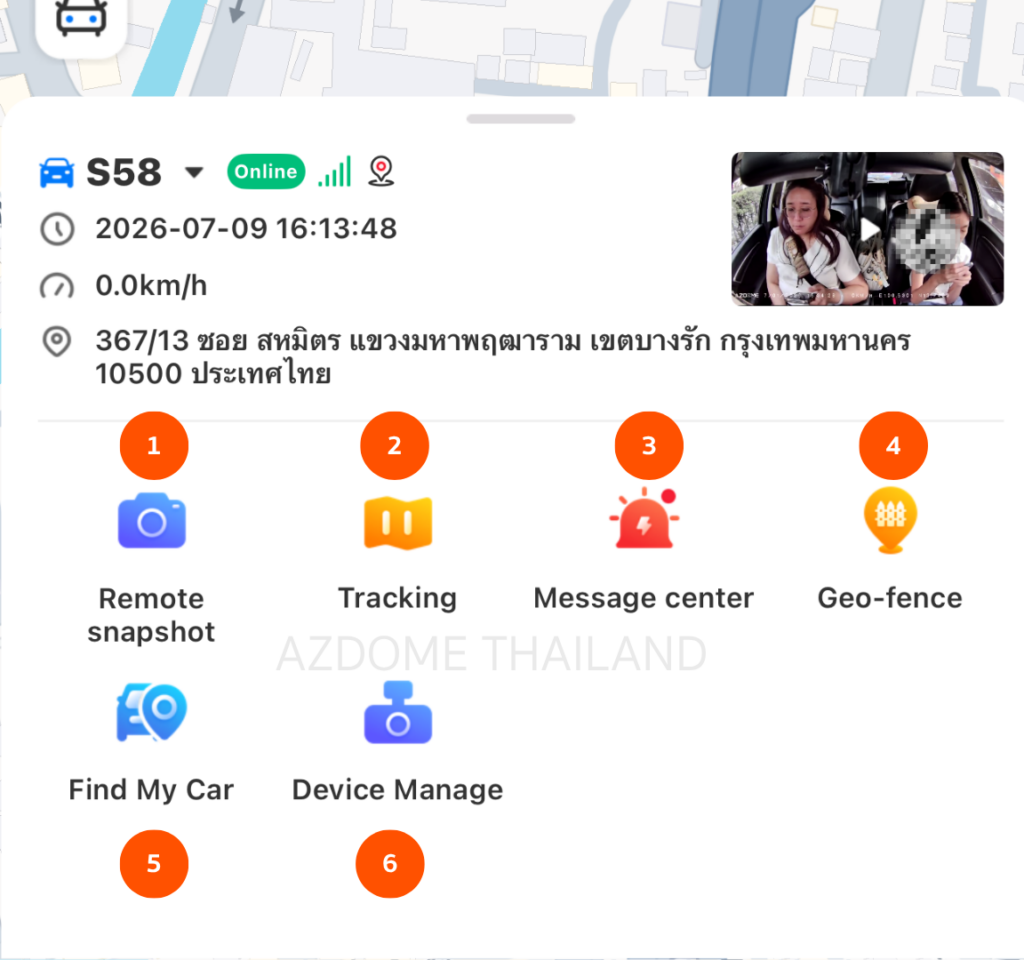
Task: Play the in-car live video thumbnail
Action: pos(867,229)
